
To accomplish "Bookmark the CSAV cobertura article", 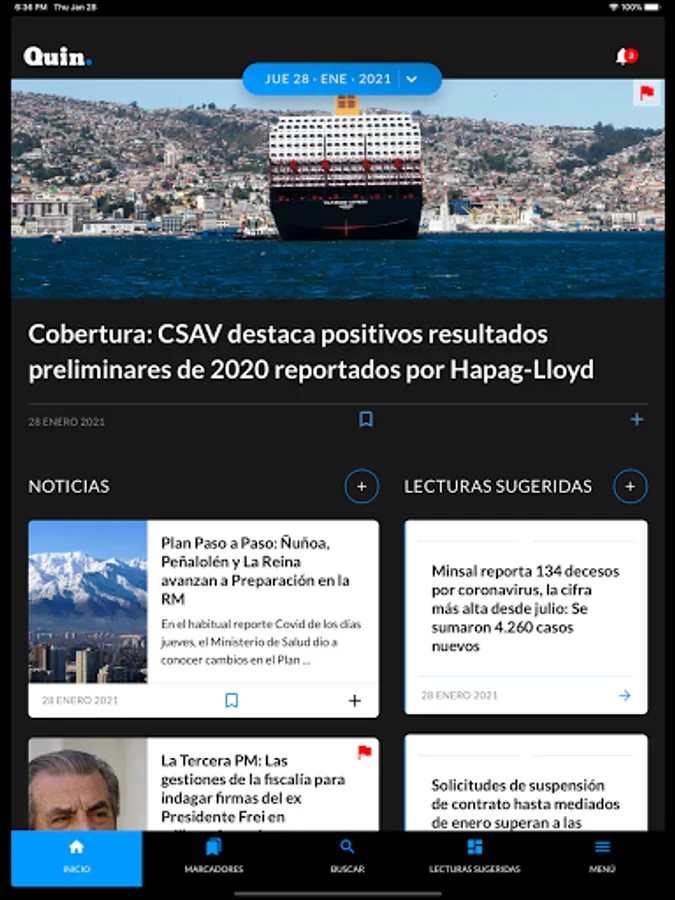I will pyautogui.click(x=366, y=420).
